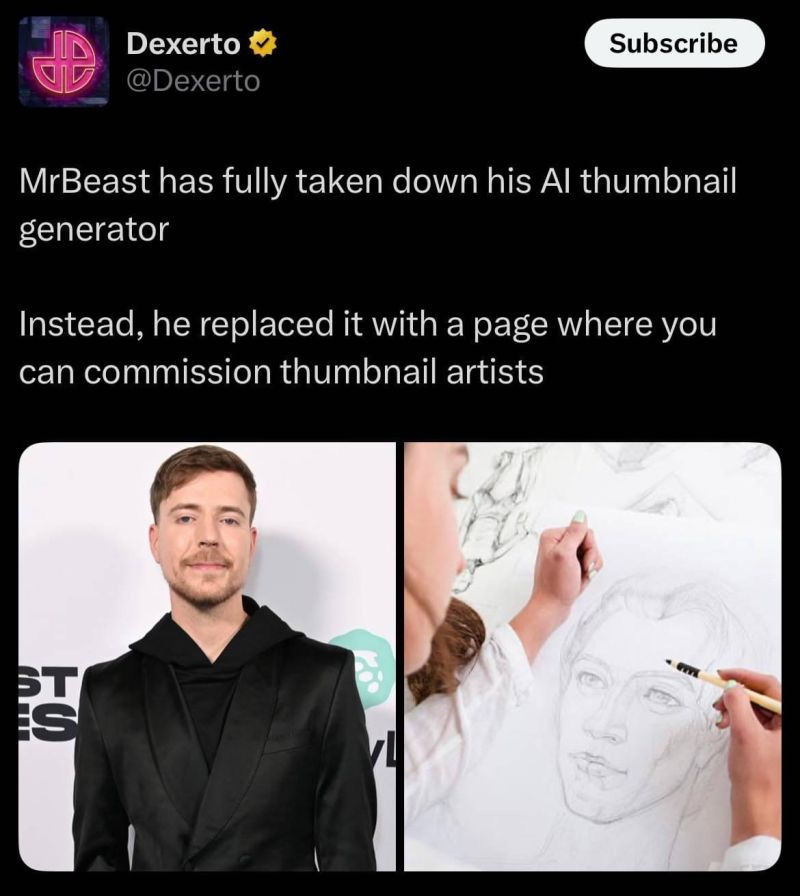Open Dexerto's profile picture
The image size is (800, 896).
63,61
